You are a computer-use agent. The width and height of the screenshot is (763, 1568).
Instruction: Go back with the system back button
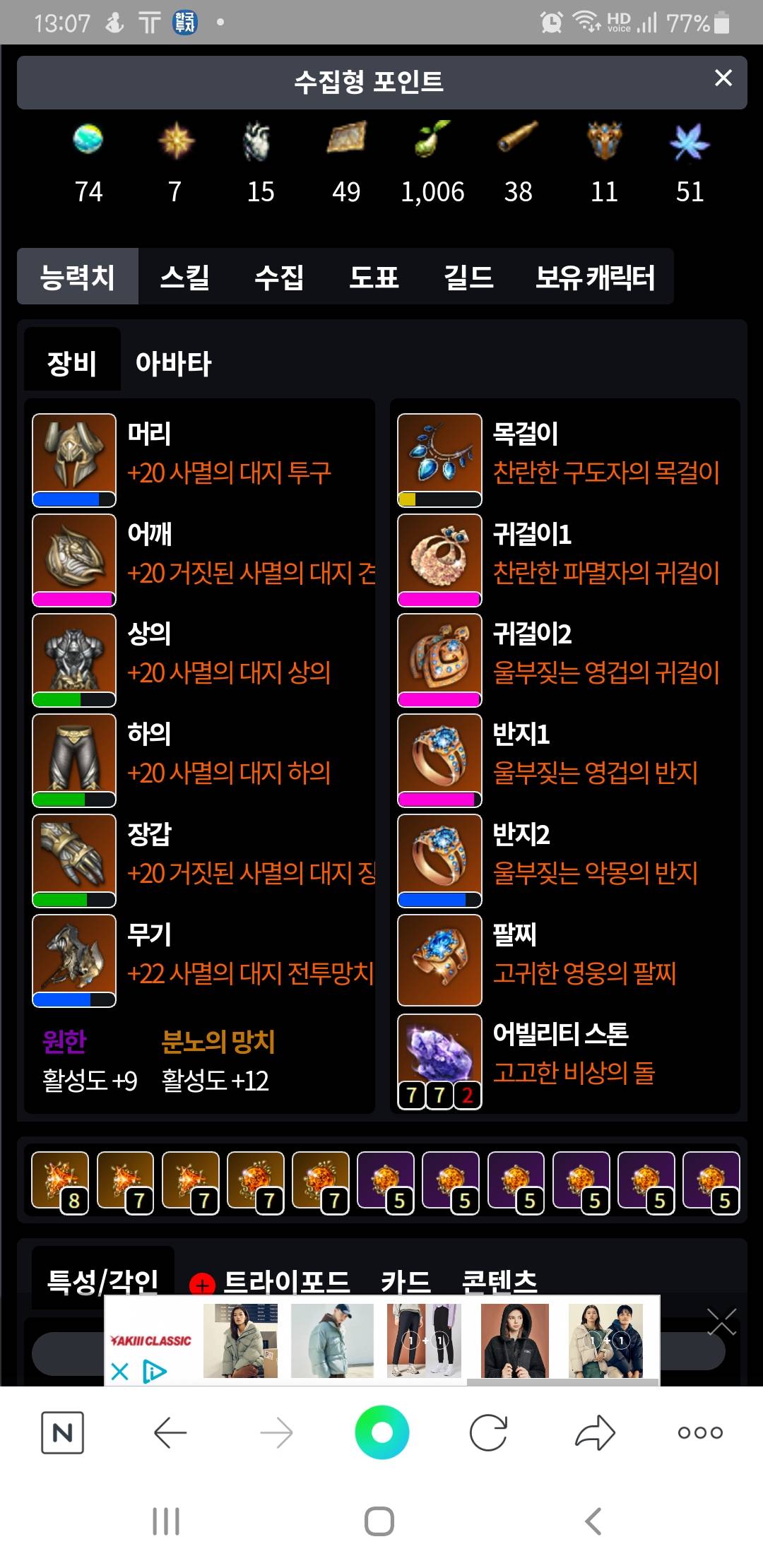coord(593,1521)
